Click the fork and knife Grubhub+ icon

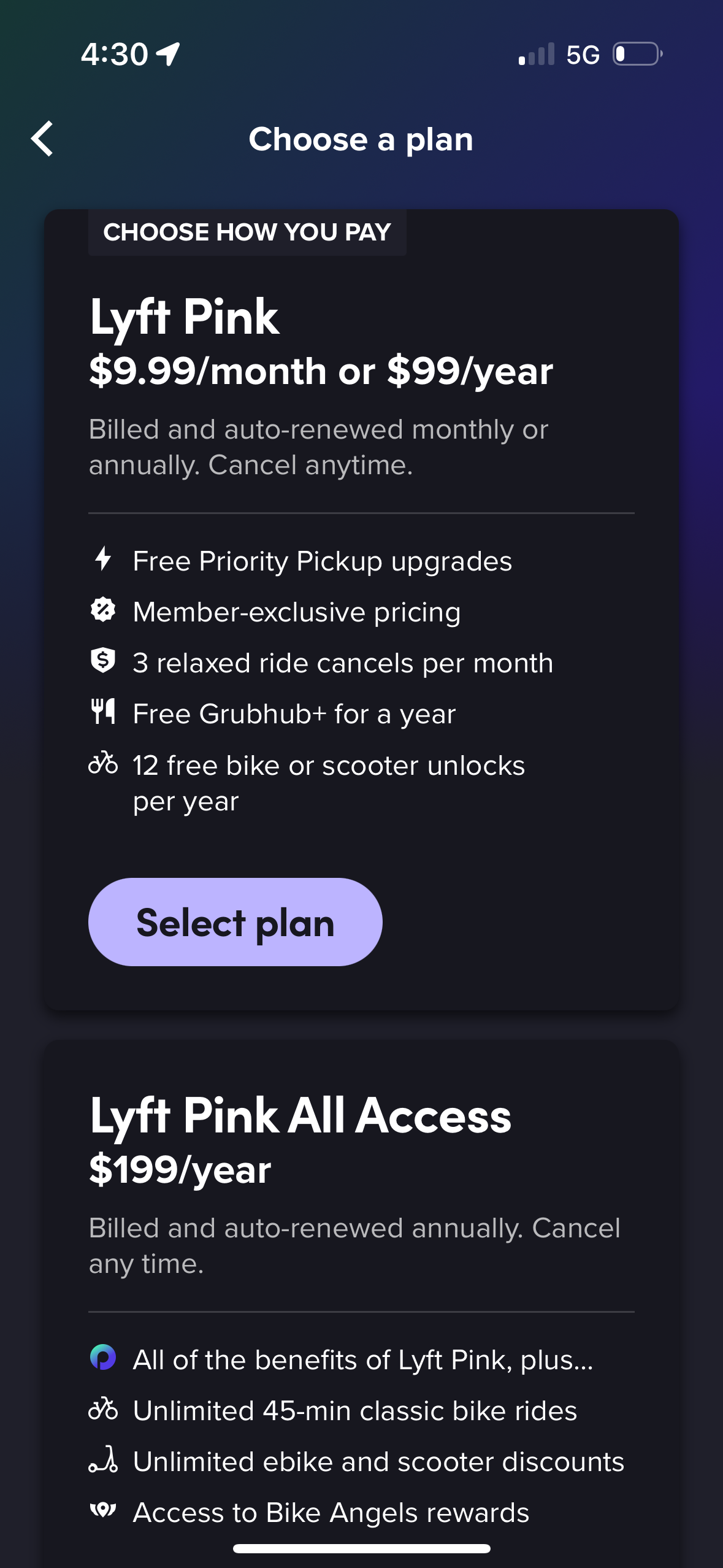103,713
